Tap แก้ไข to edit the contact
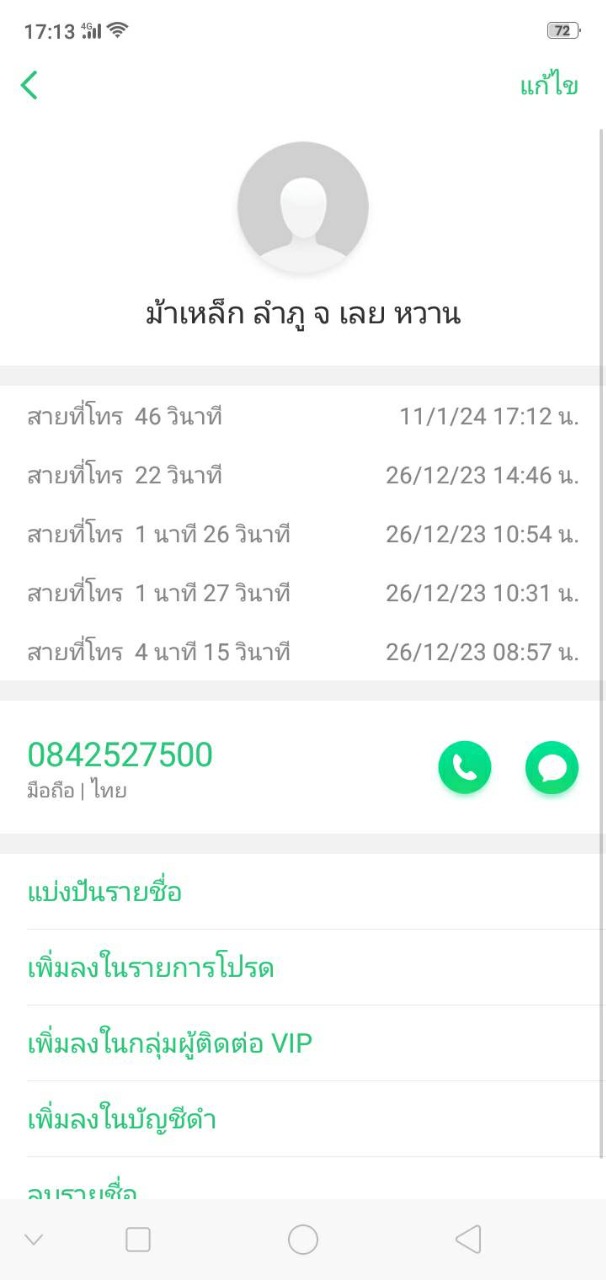 [x=548, y=86]
